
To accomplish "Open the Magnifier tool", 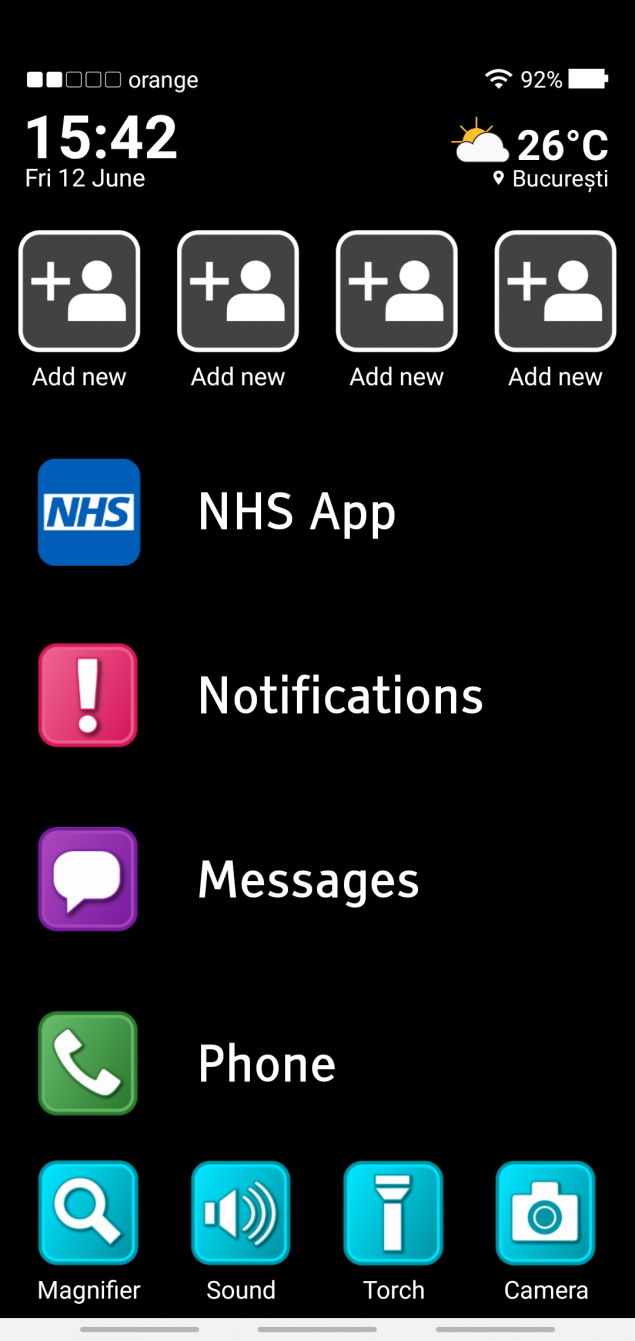I will [x=88, y=1213].
